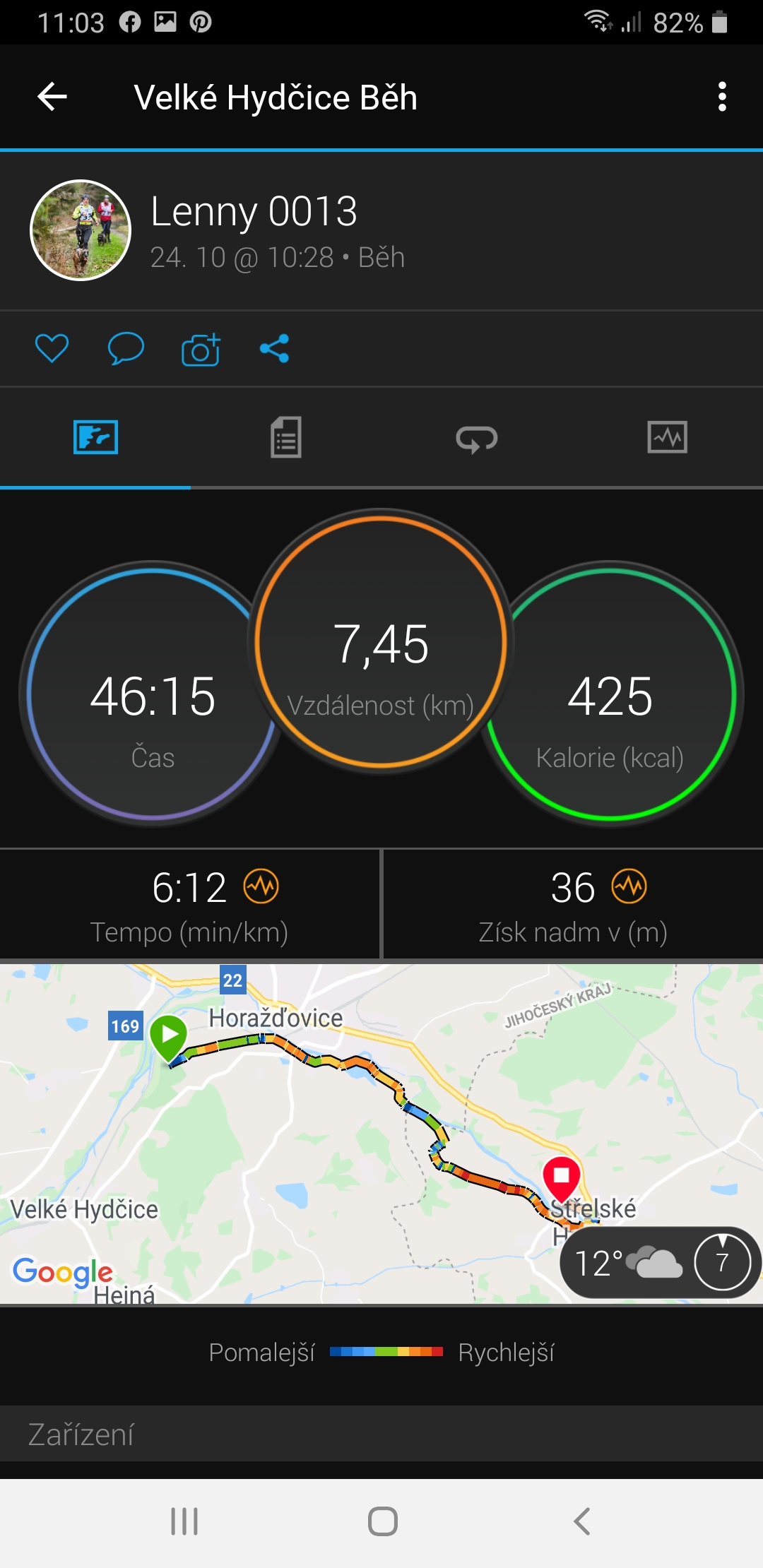Open the comments bubble
This screenshot has height=1568, width=763.
[x=126, y=348]
